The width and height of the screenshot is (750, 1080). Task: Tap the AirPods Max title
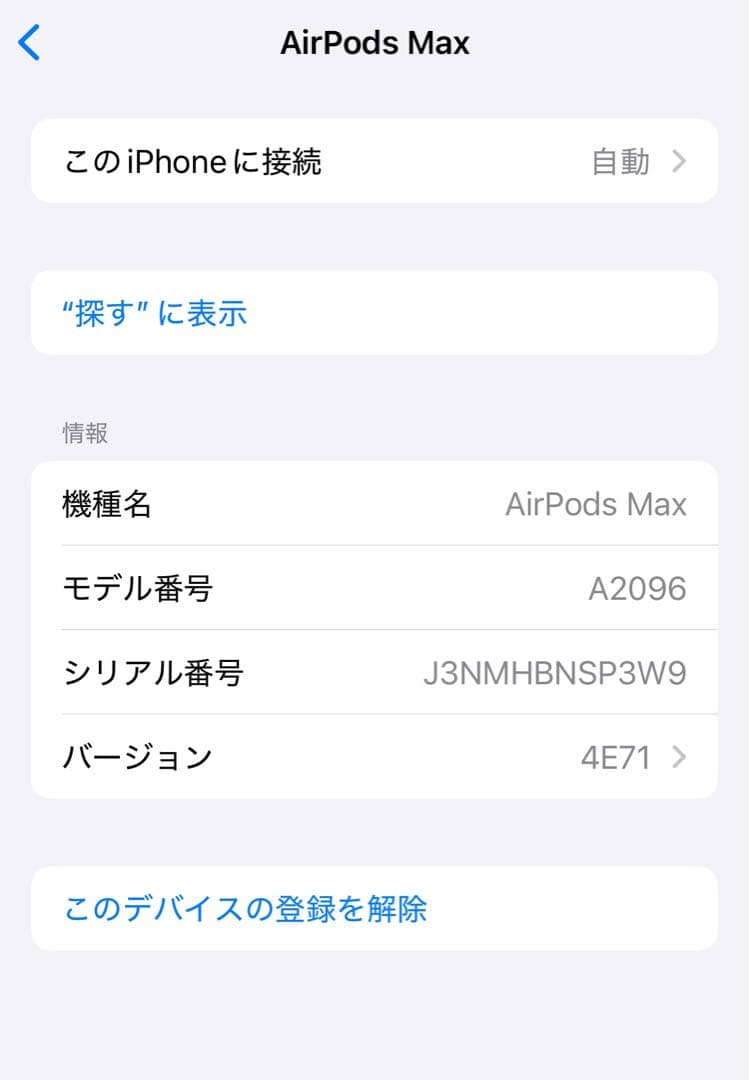375,42
